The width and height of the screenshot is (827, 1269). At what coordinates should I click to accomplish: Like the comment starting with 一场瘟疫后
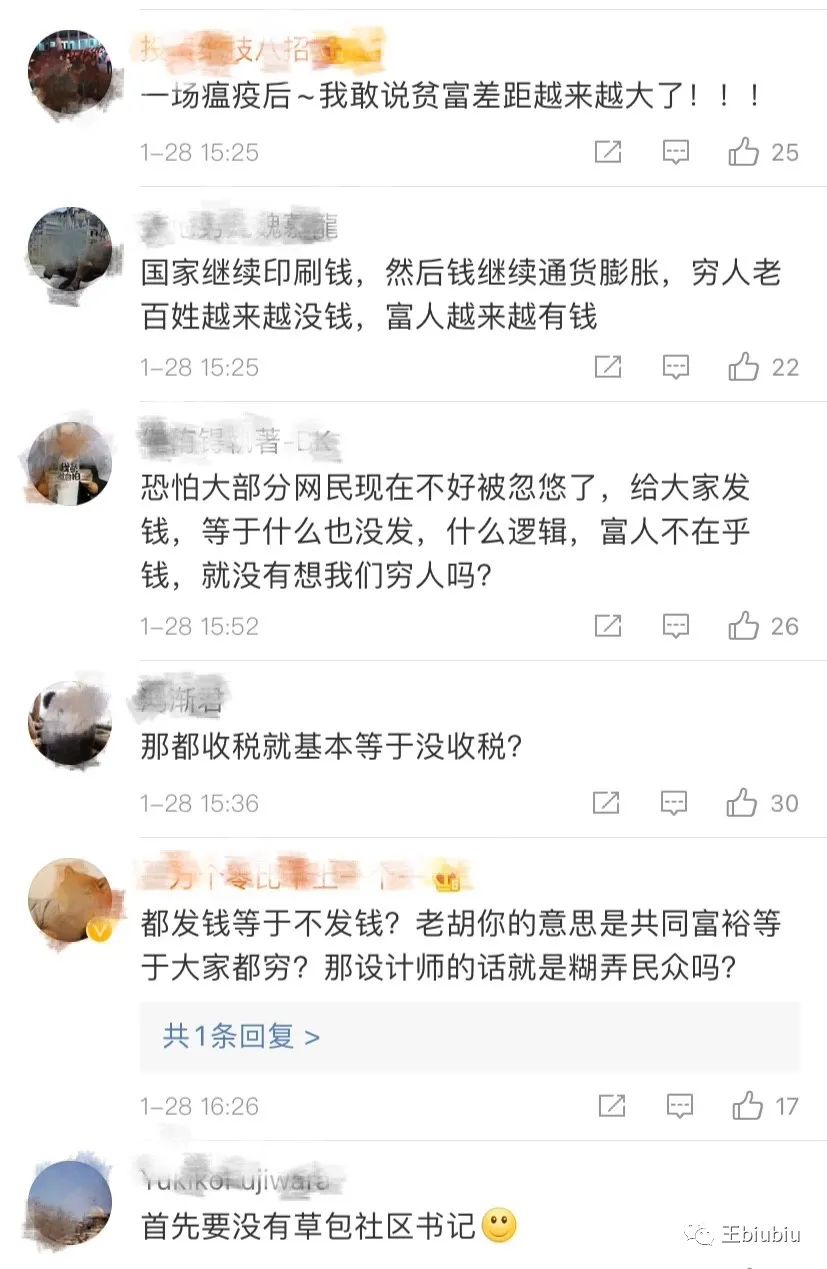[744, 152]
